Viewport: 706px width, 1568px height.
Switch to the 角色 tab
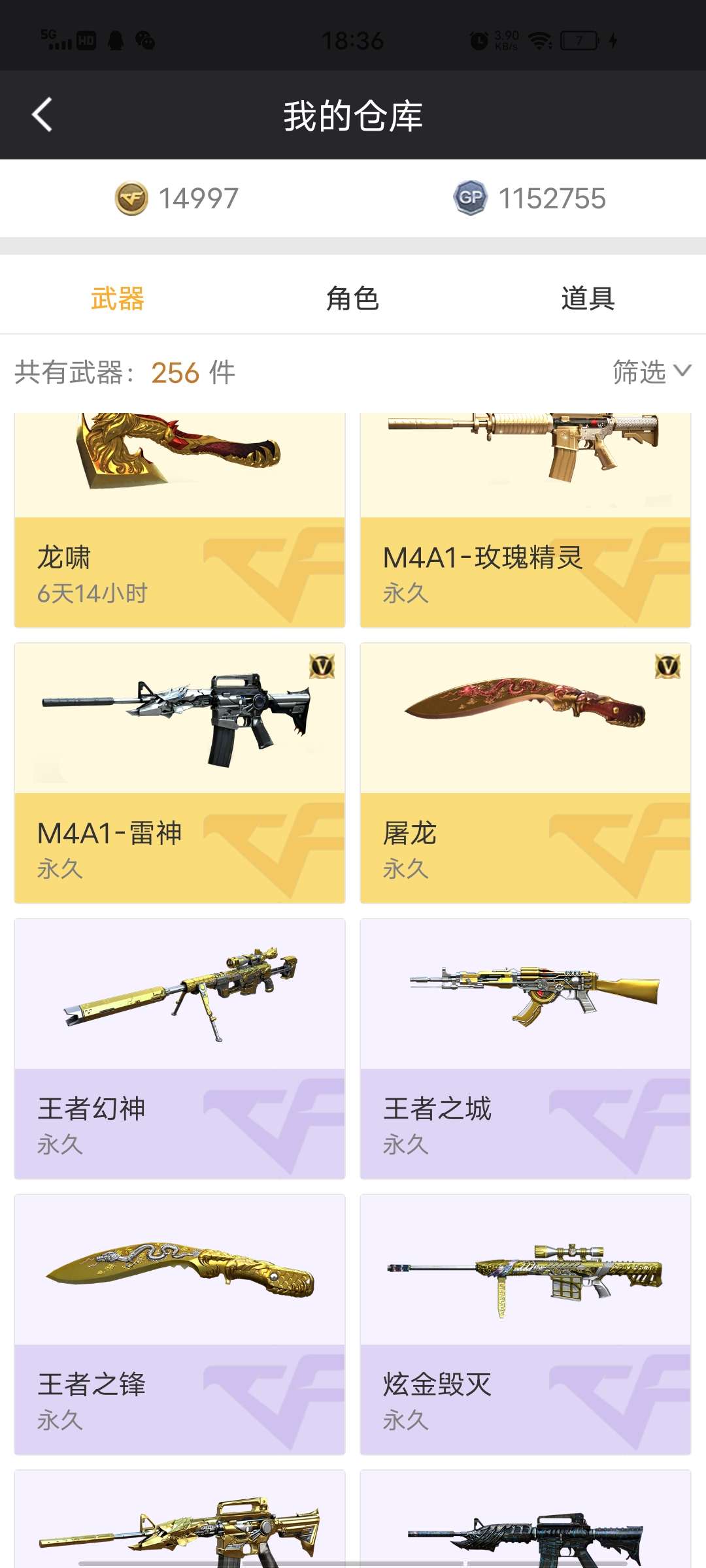(x=353, y=299)
